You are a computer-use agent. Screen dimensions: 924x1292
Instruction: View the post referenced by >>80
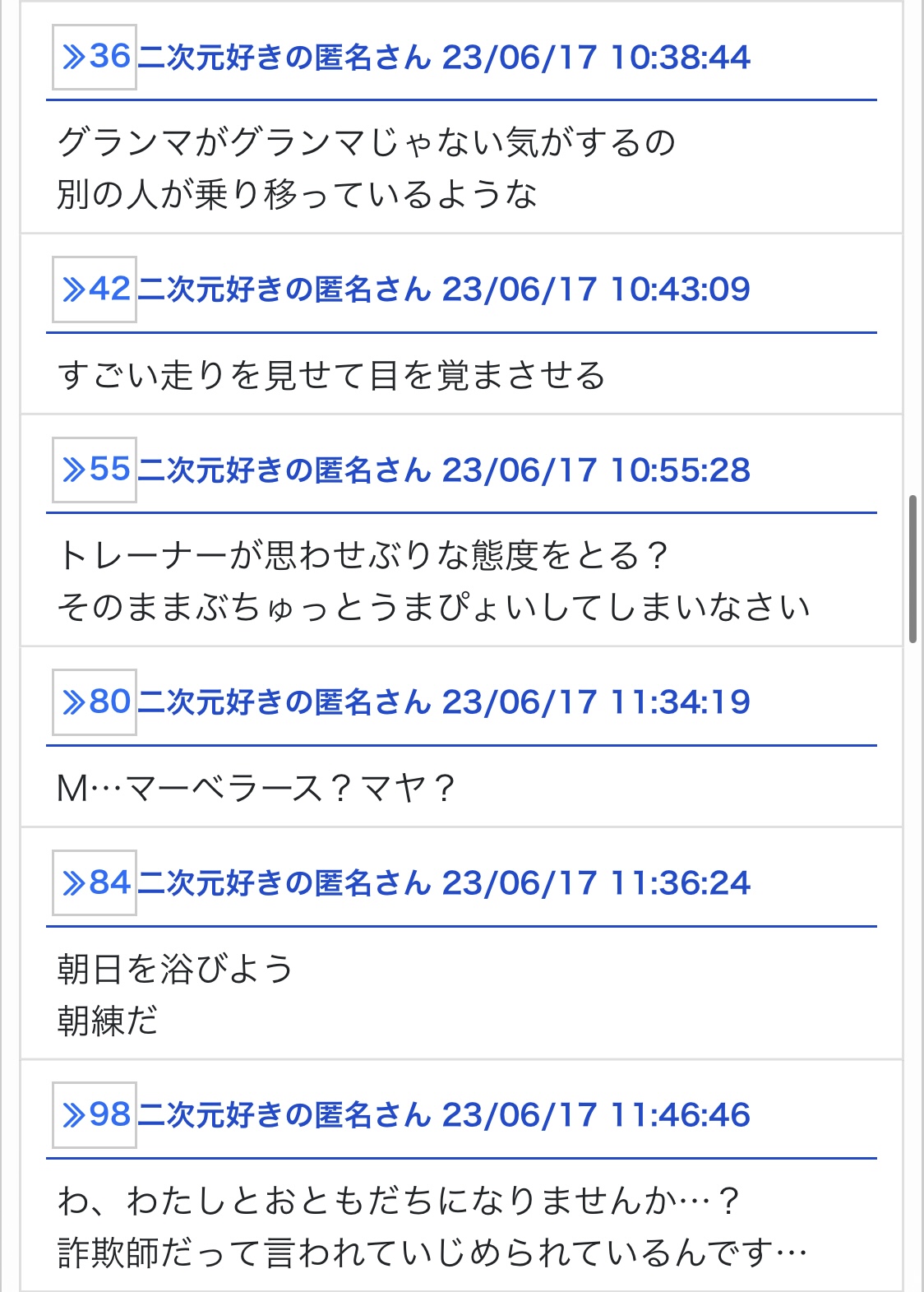pyautogui.click(x=95, y=702)
